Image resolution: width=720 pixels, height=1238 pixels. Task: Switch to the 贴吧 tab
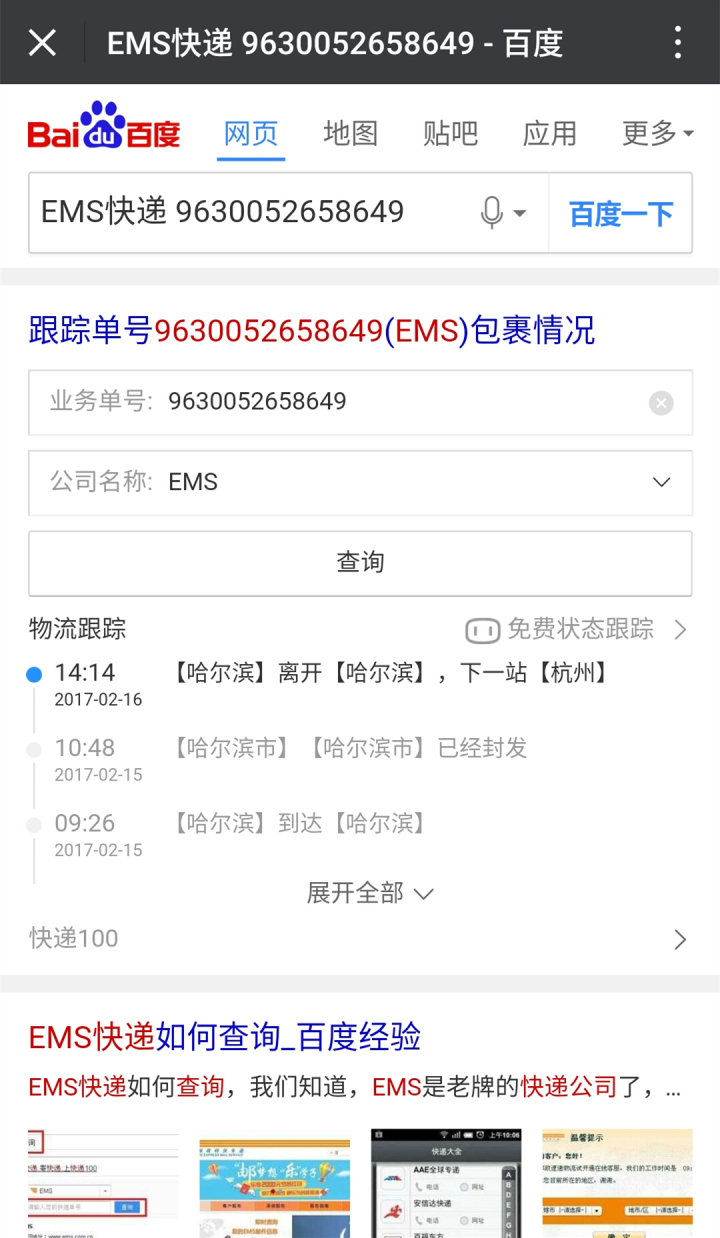click(x=450, y=133)
